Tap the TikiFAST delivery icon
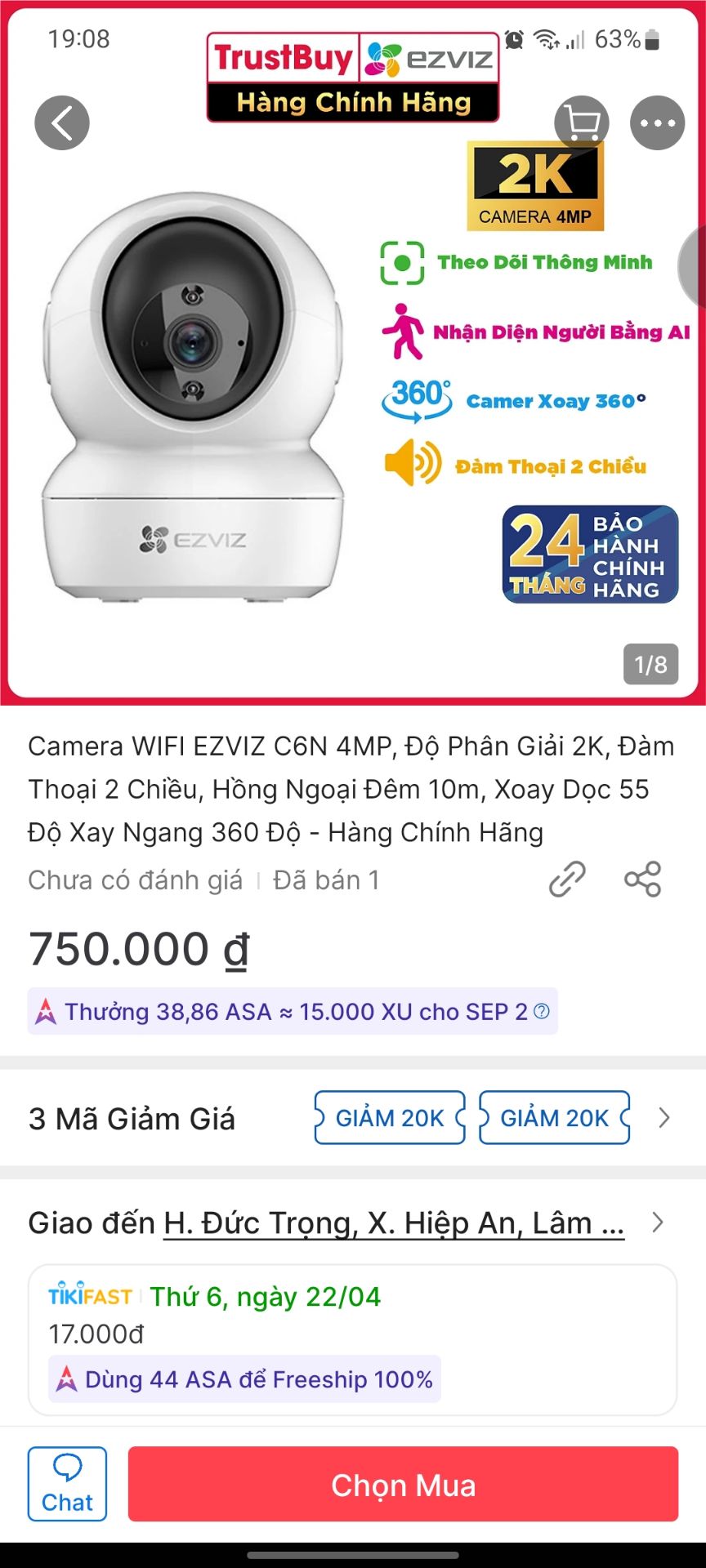The height and width of the screenshot is (1568, 706). tap(88, 1295)
